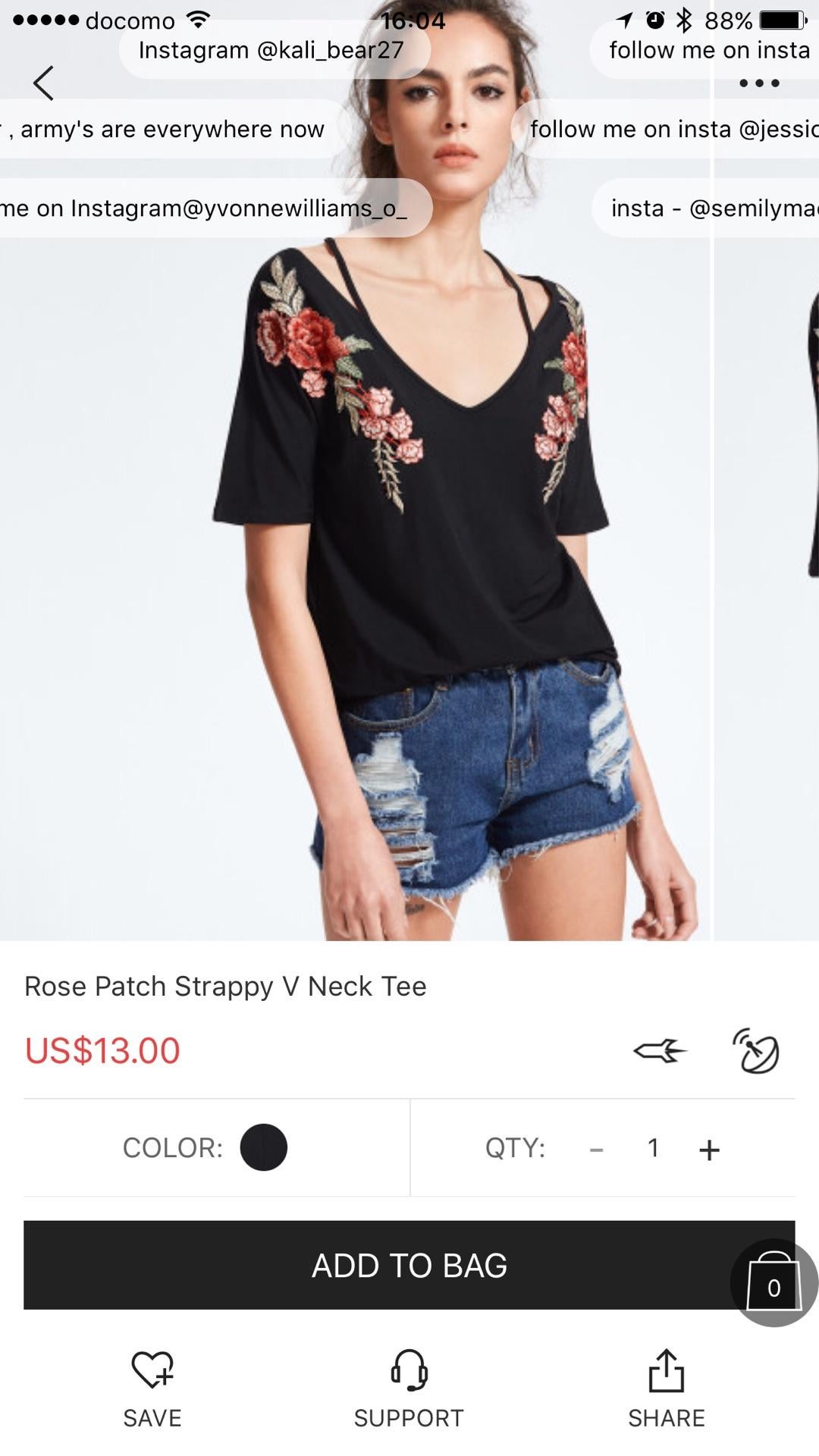Select the black color swatch
The width and height of the screenshot is (819, 1456).
point(263,1147)
